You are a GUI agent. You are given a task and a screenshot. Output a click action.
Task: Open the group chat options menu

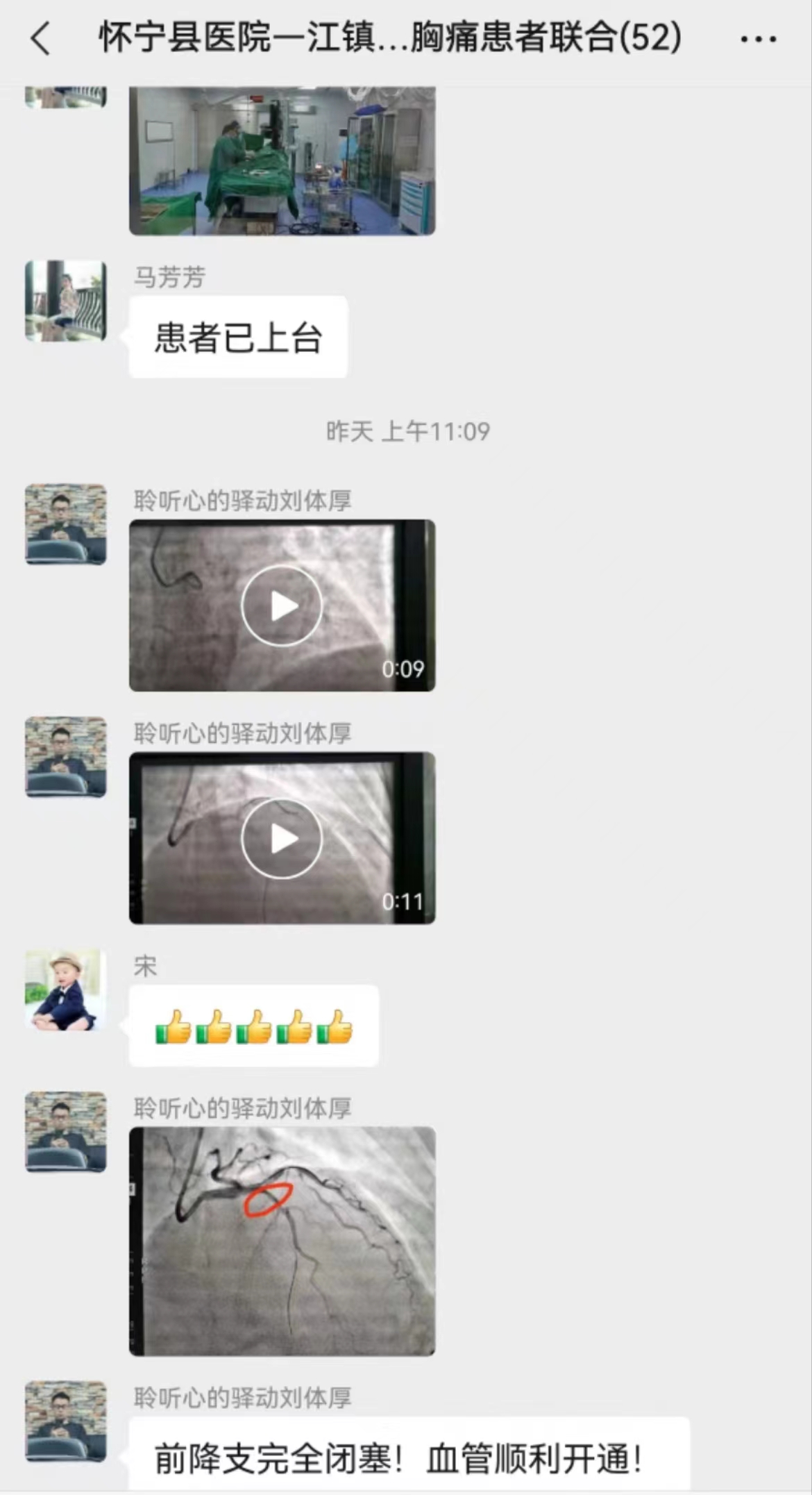tap(758, 39)
